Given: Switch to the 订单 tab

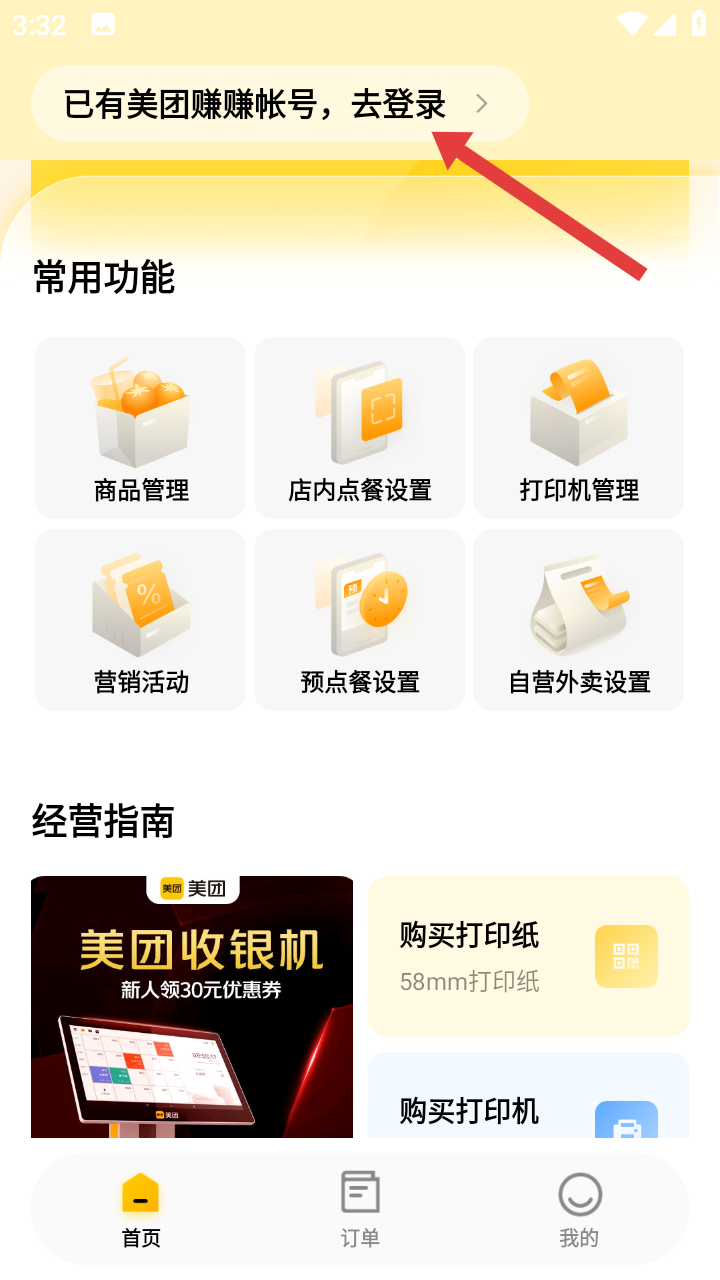Looking at the screenshot, I should [360, 1210].
